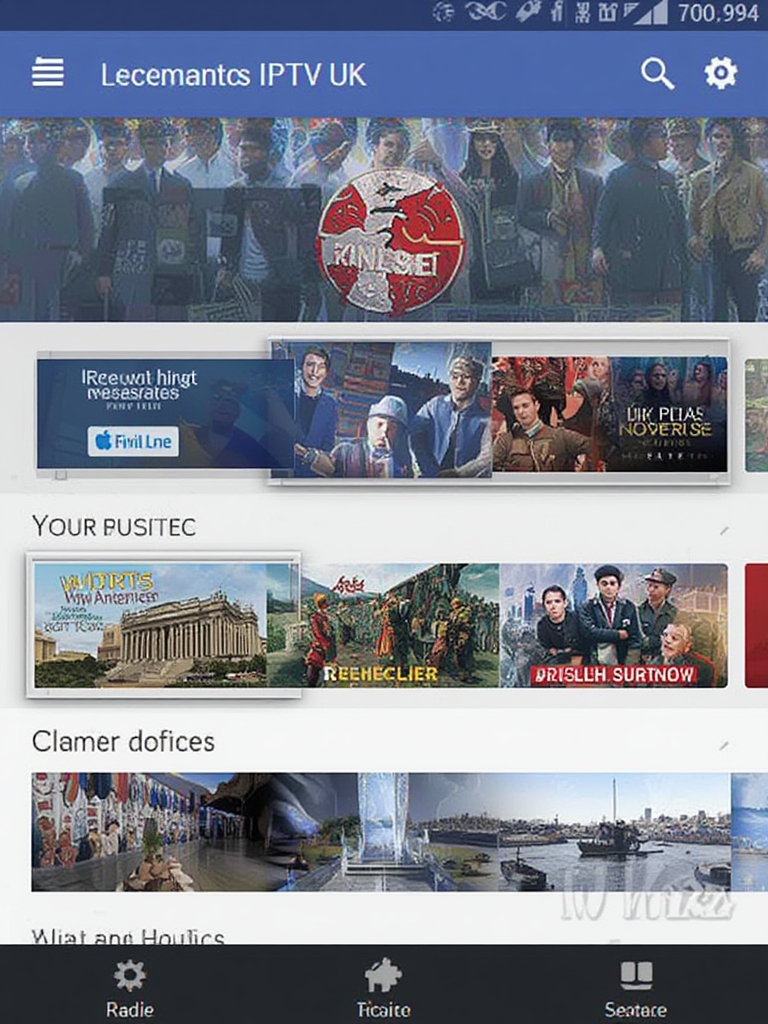Expand the Clamer dofices section chevron
Screen dimensions: 768x1024
pyautogui.click(x=722, y=742)
